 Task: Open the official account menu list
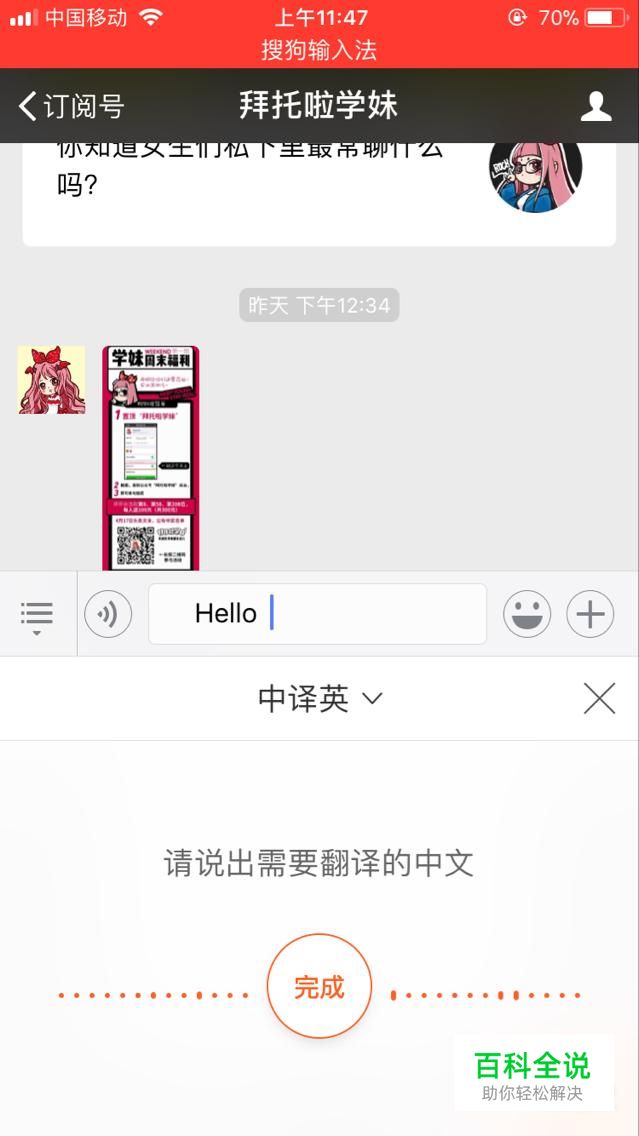click(37, 614)
